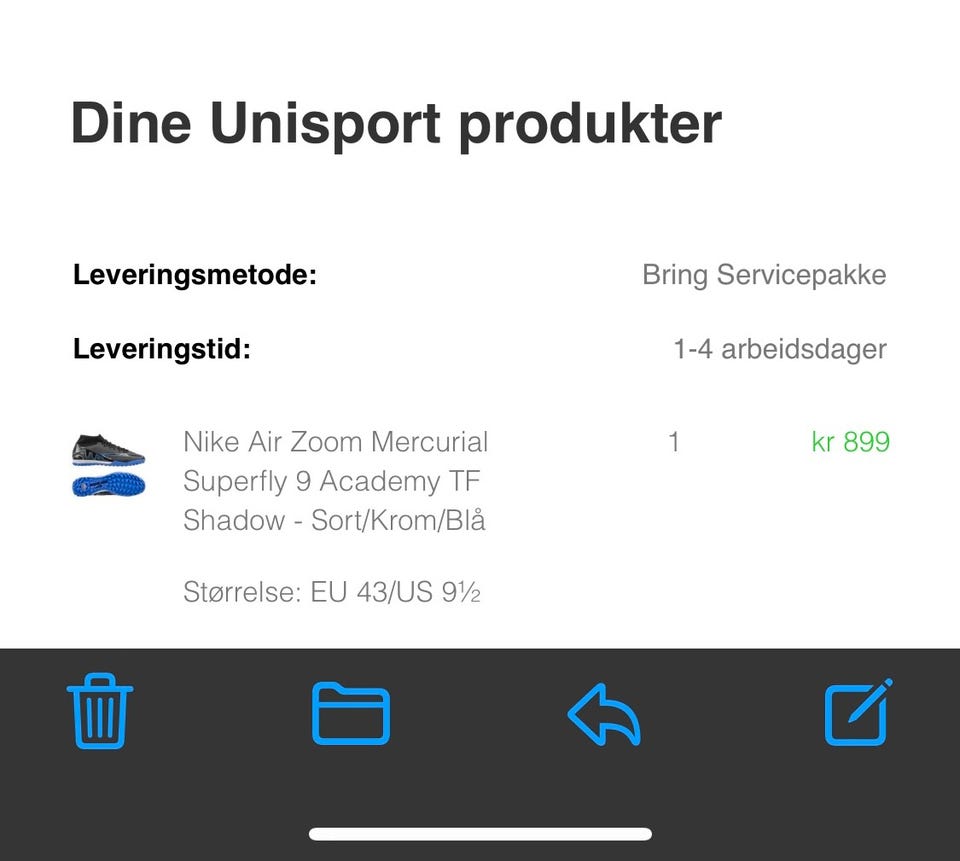Reply to this Unisport email
This screenshot has width=960, height=861.
point(604,713)
